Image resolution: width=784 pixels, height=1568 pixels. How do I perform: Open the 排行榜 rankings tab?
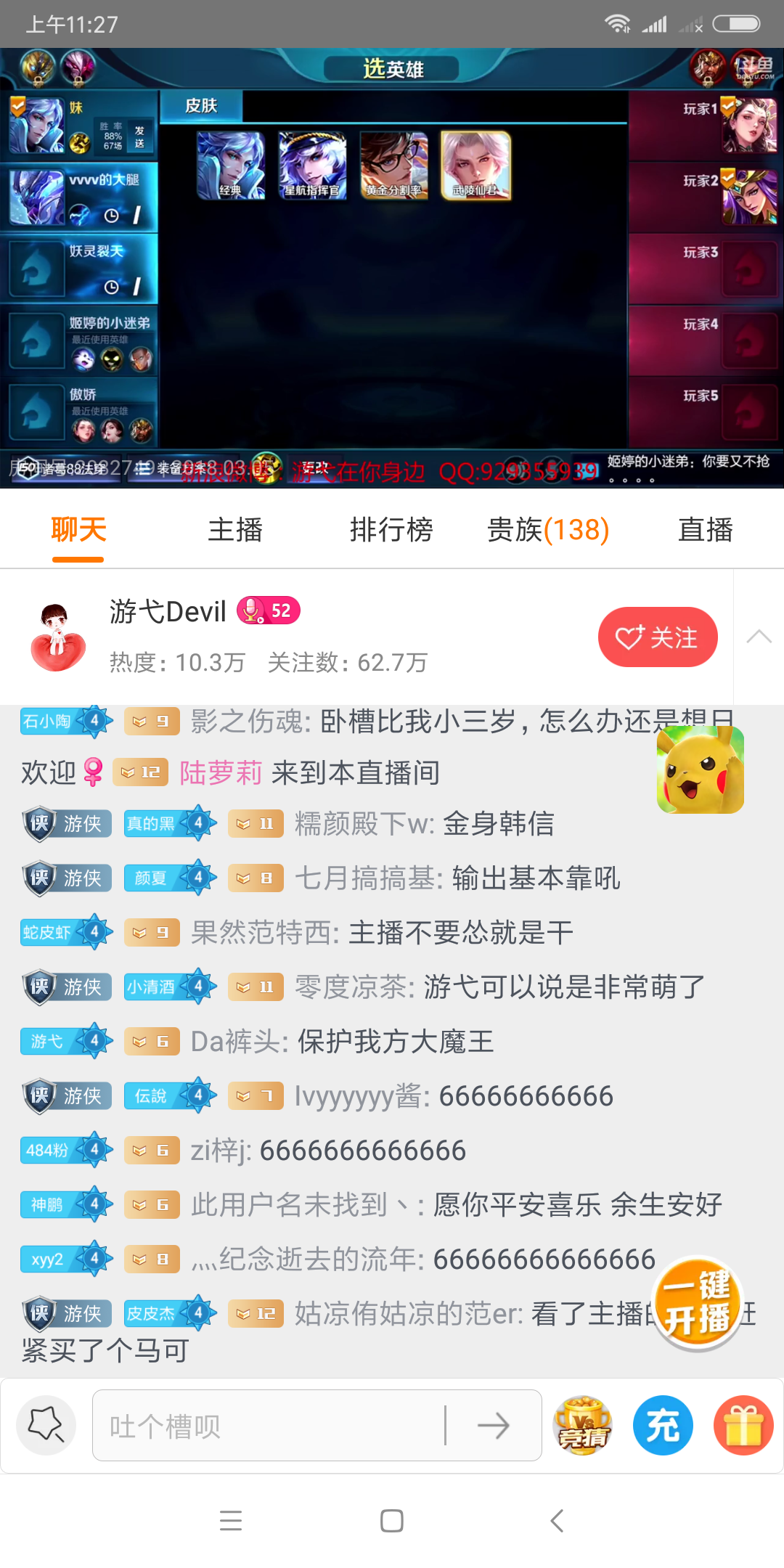[391, 530]
